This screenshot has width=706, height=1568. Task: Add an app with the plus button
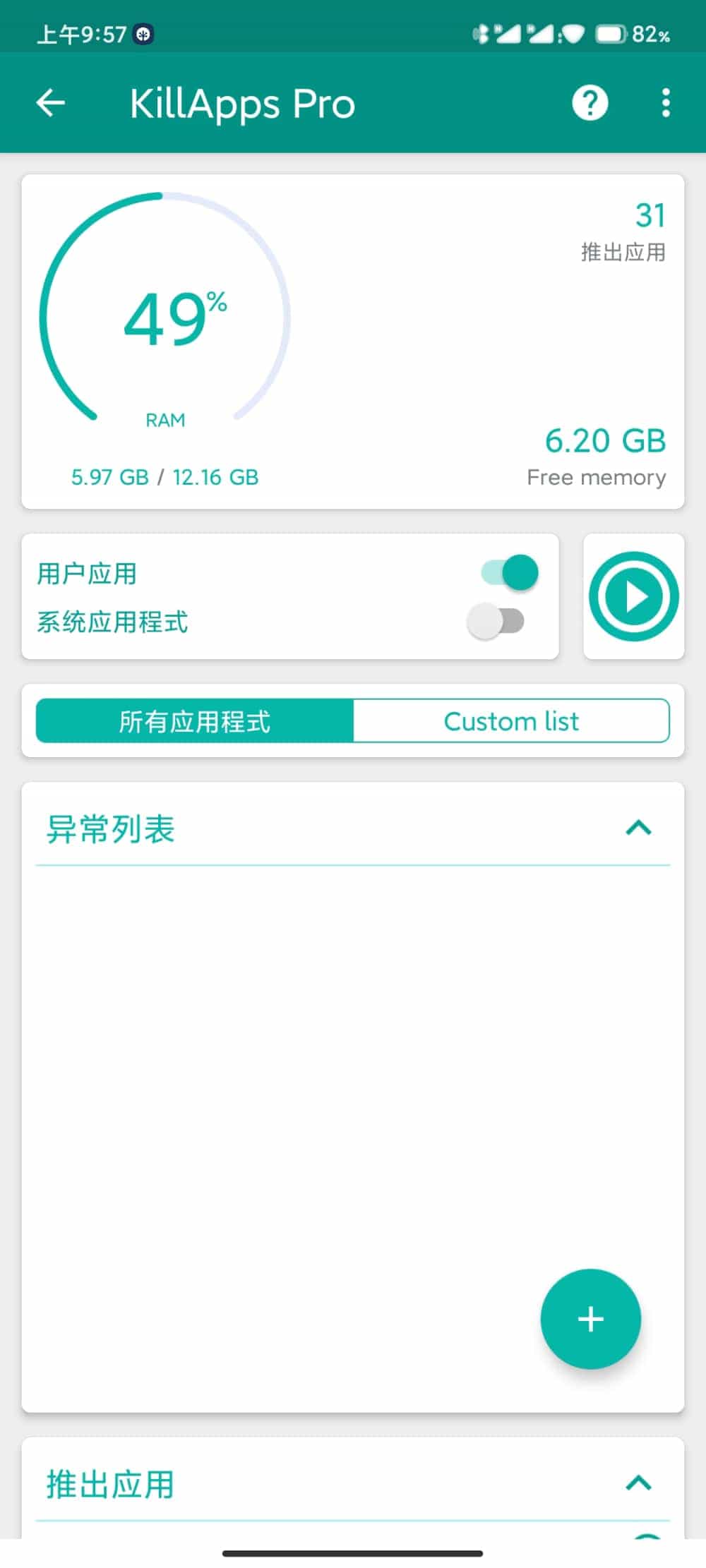point(591,1319)
